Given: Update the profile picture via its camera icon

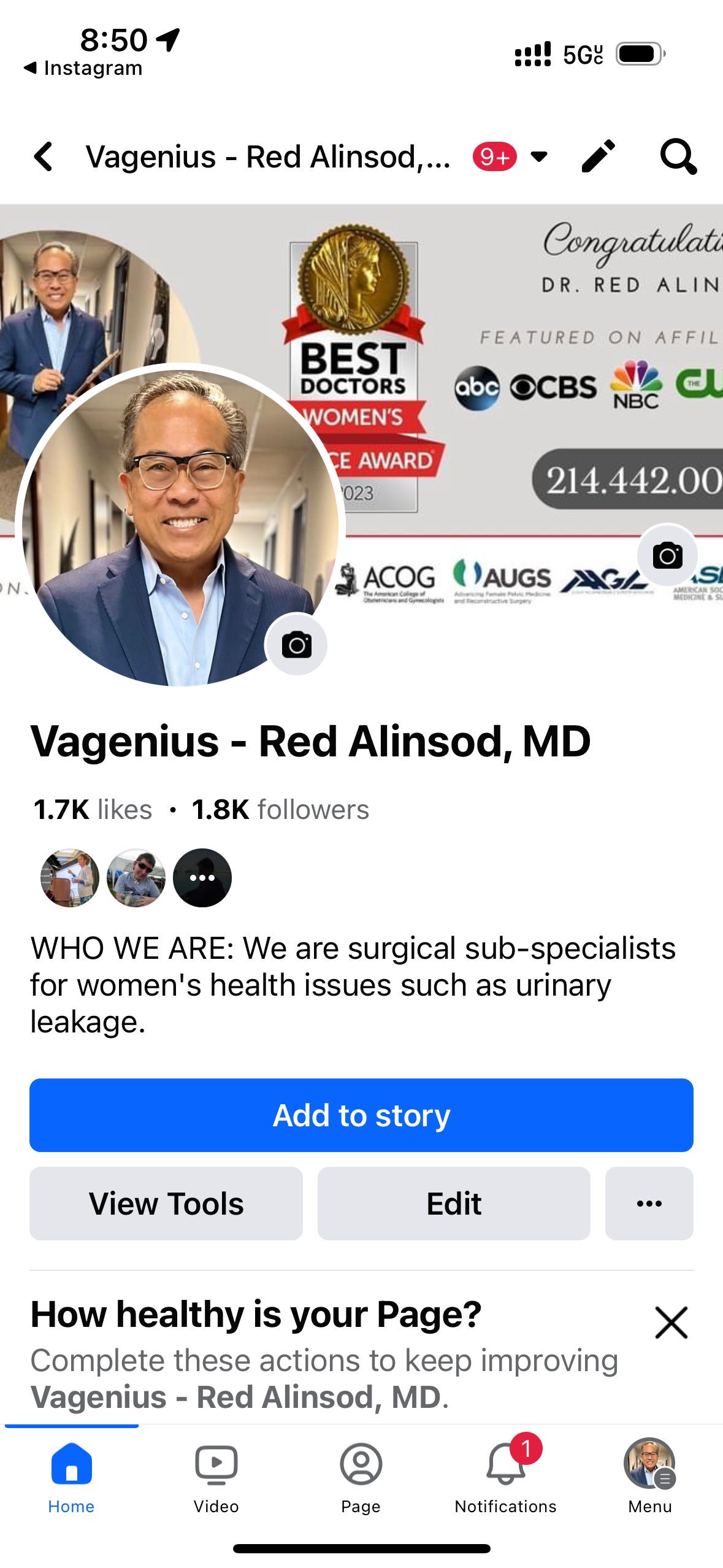Looking at the screenshot, I should pyautogui.click(x=297, y=644).
